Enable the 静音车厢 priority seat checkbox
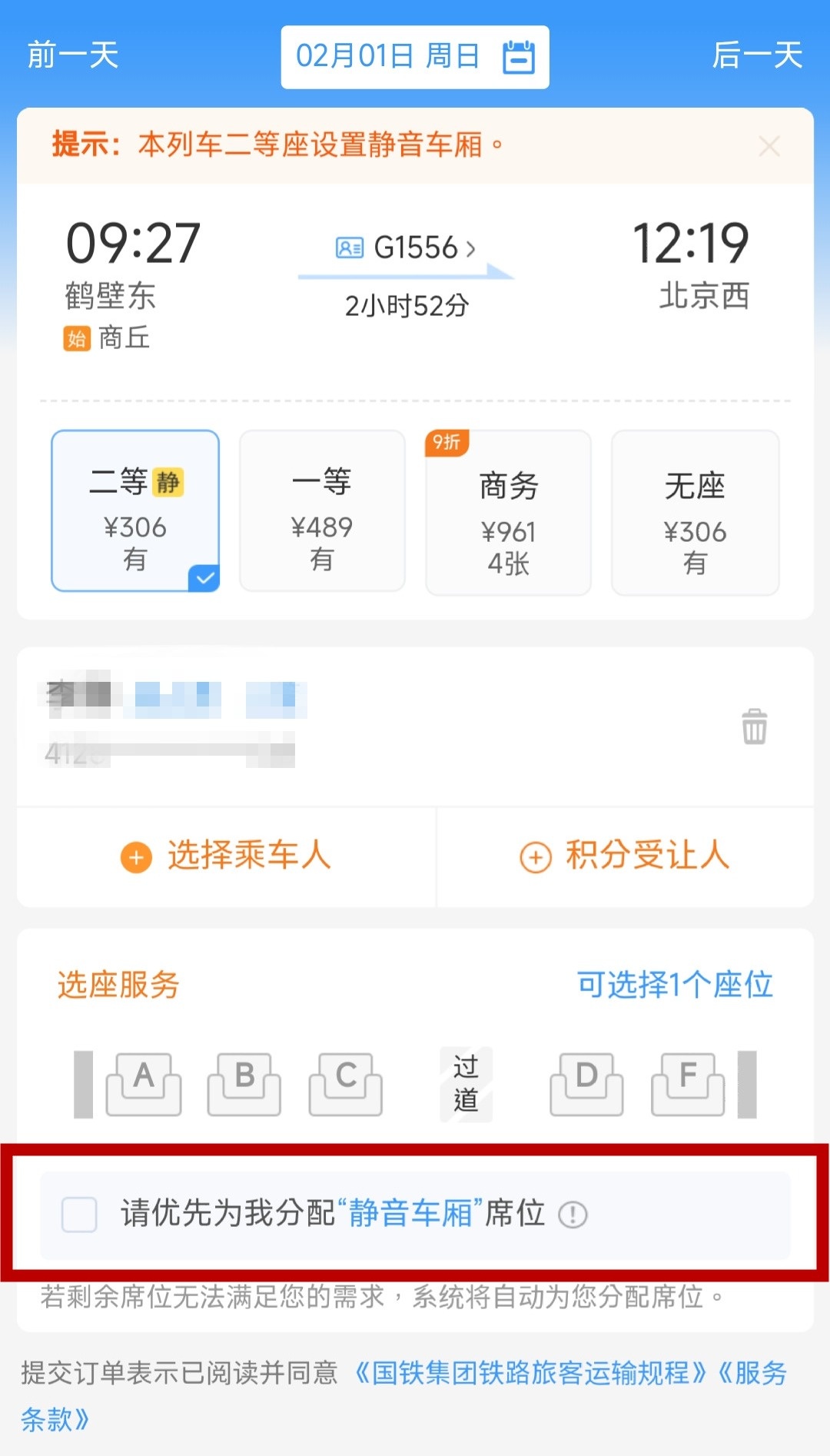 78,1213
